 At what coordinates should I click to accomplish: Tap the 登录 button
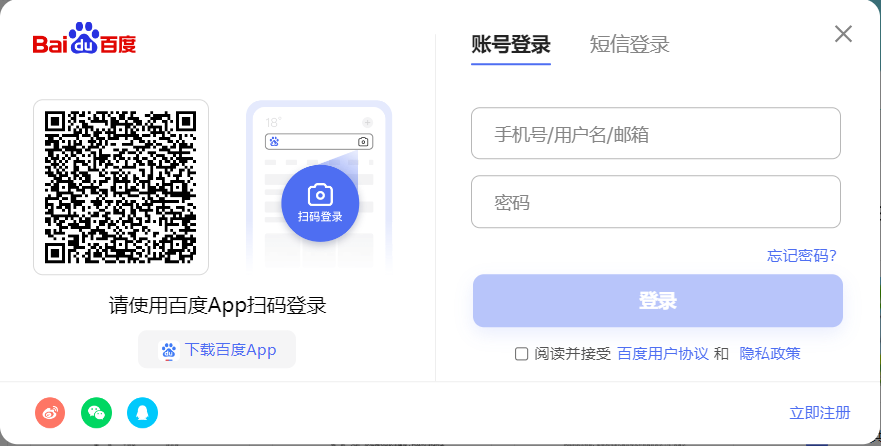[x=657, y=301]
